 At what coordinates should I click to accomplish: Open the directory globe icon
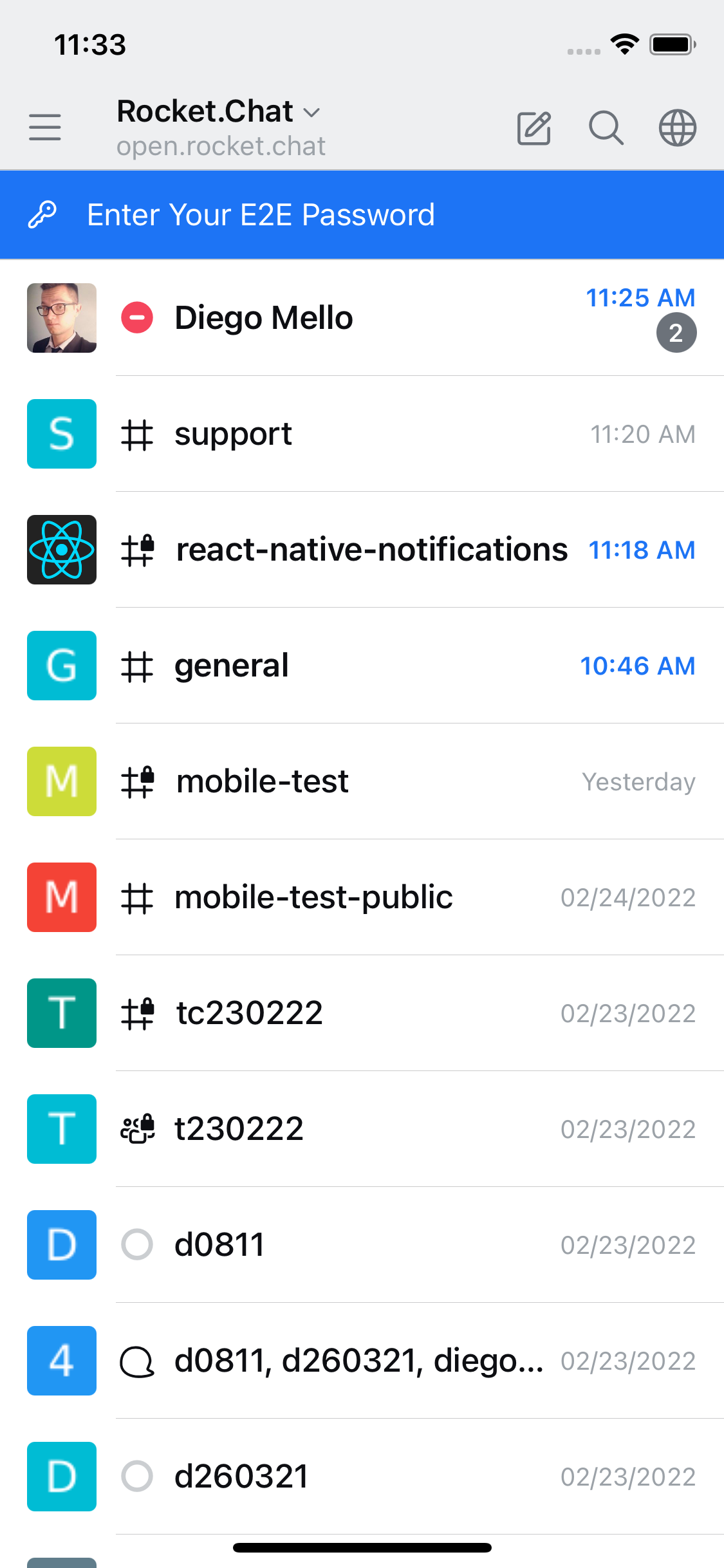677,127
